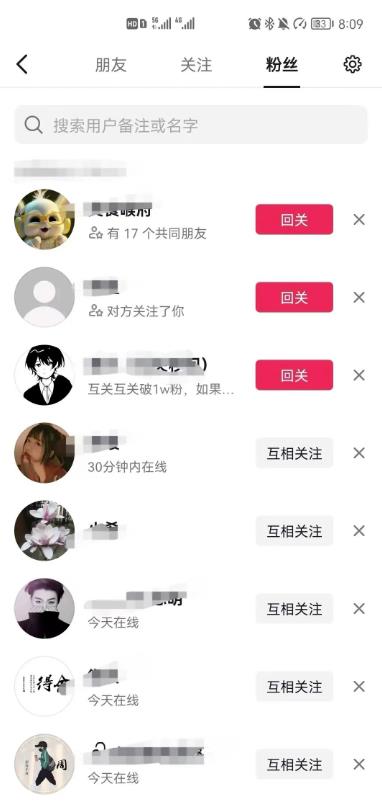The image size is (382, 807).
Task: Dismiss the 互关互关破1w粉 fan row
Action: 359,375
